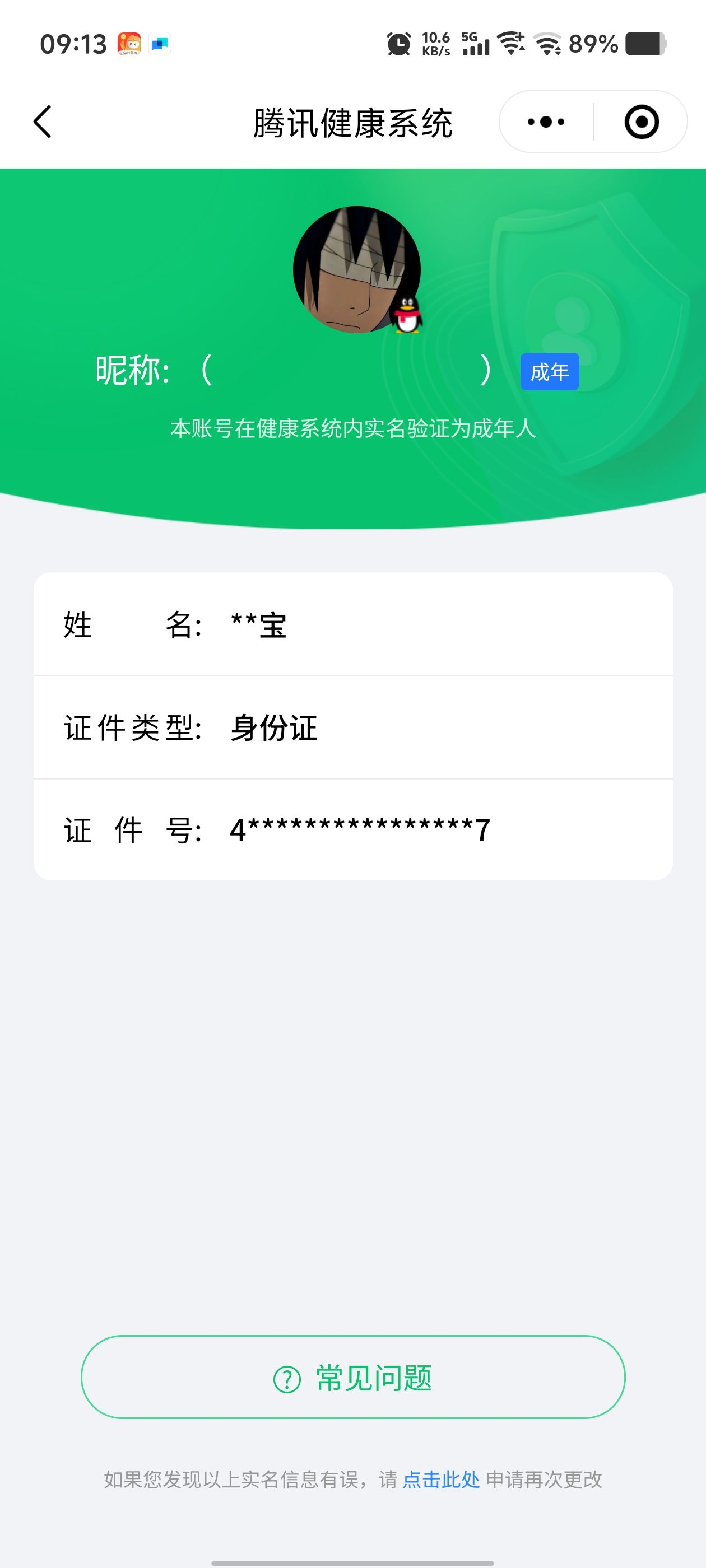Tap the 09:13 clock display
706x1568 pixels.
click(x=73, y=43)
